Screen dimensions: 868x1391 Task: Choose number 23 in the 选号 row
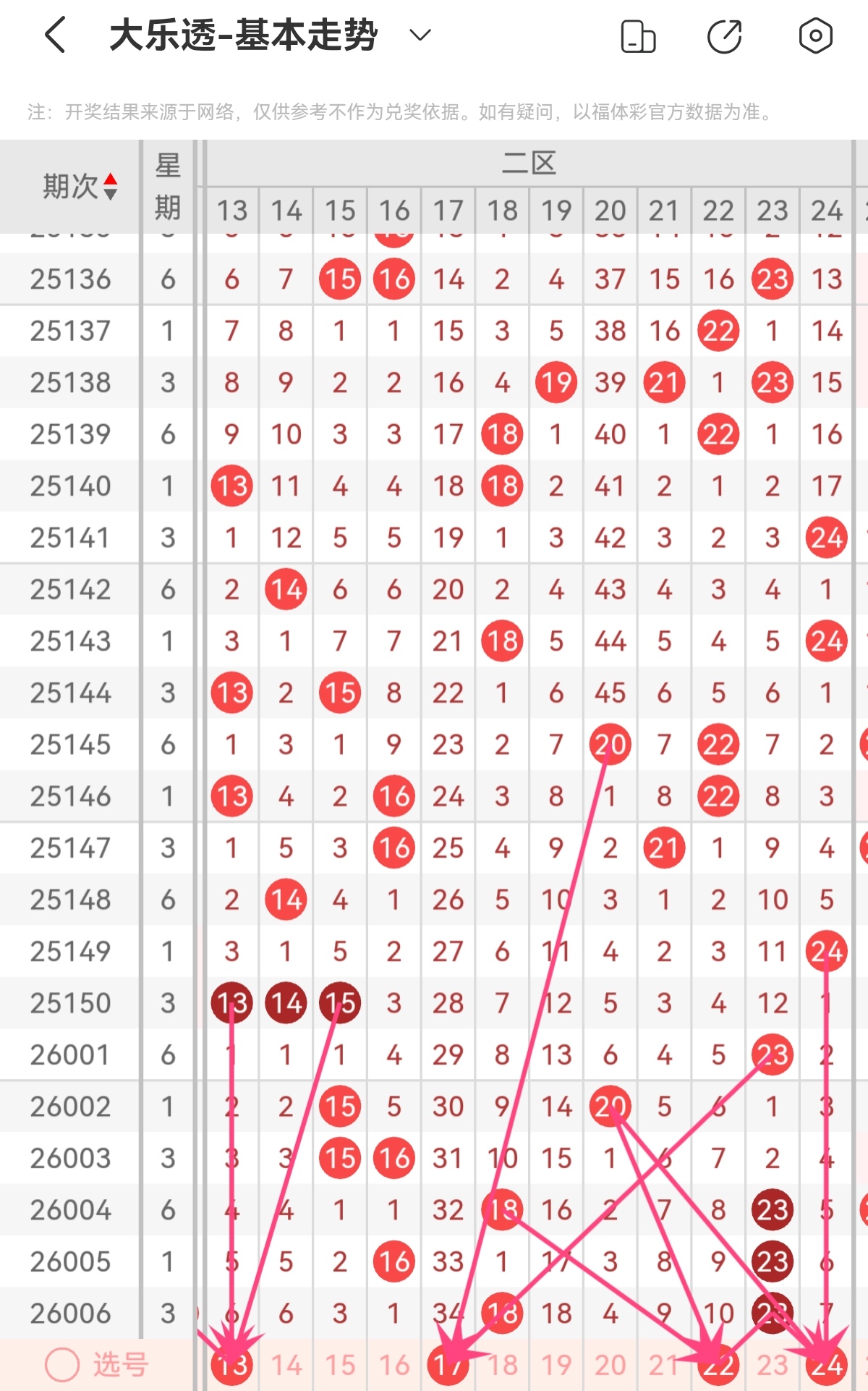pyautogui.click(x=773, y=1365)
